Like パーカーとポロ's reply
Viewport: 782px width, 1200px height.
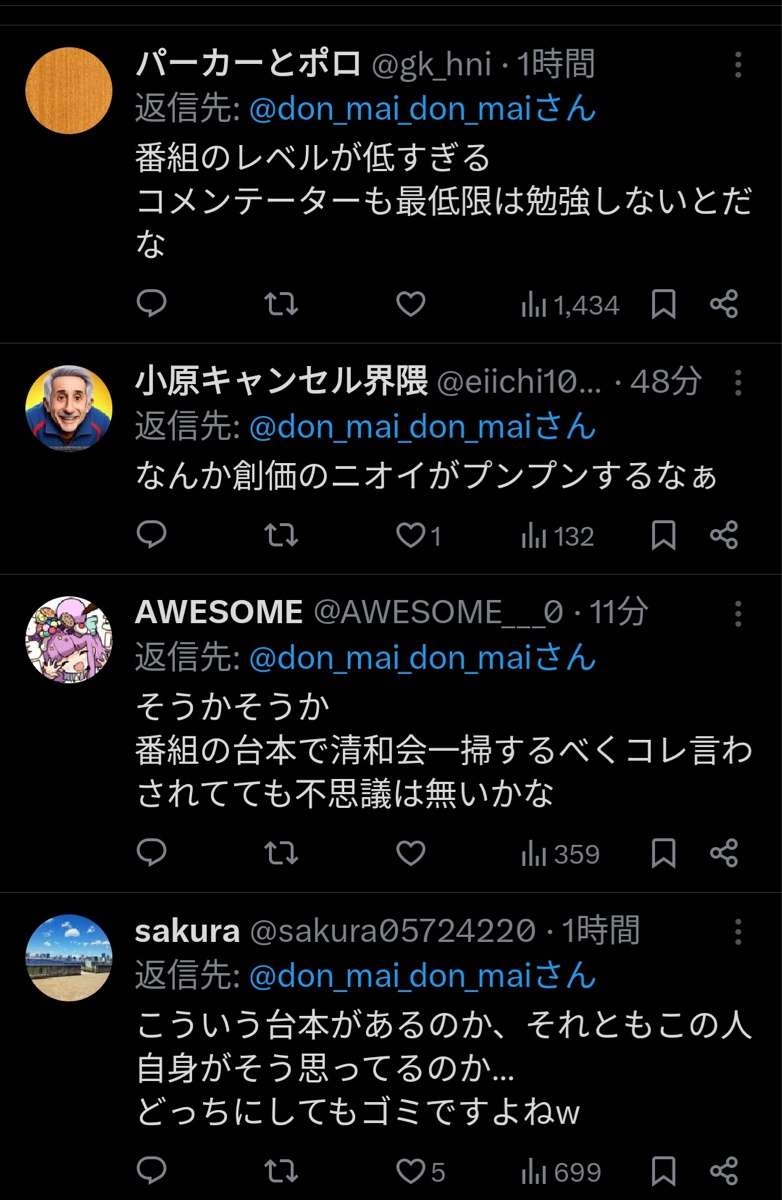click(x=411, y=304)
